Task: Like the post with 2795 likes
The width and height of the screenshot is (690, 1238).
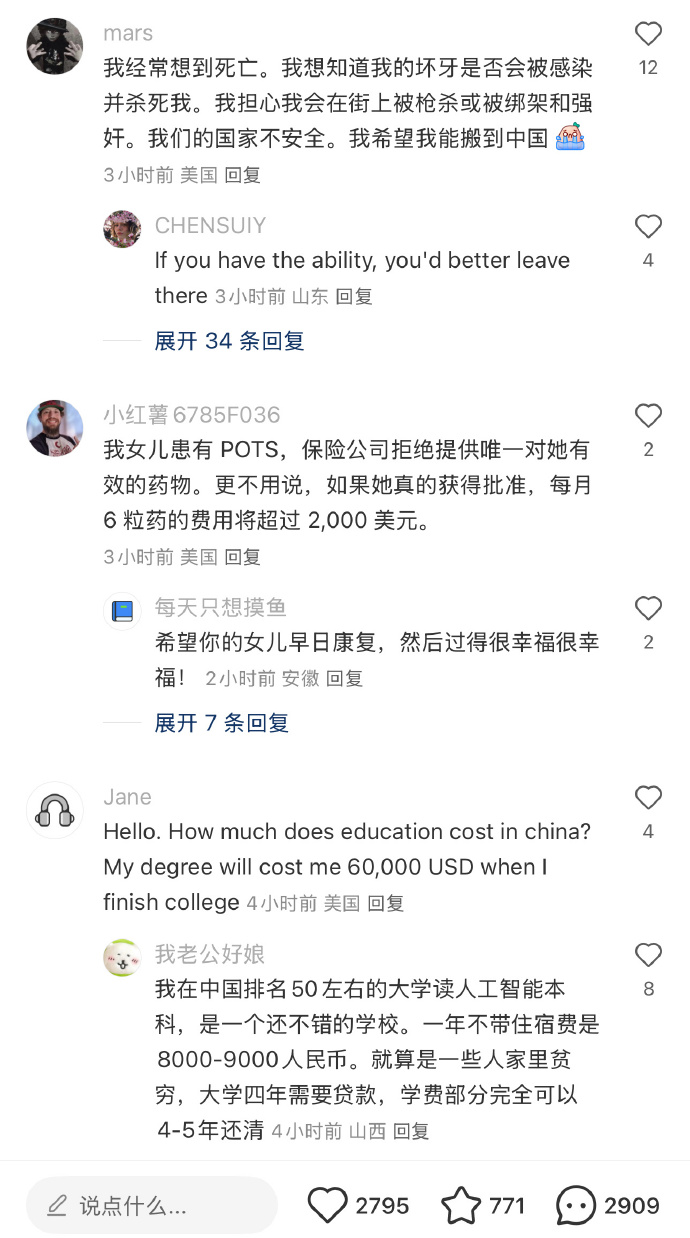Action: 328,1205
